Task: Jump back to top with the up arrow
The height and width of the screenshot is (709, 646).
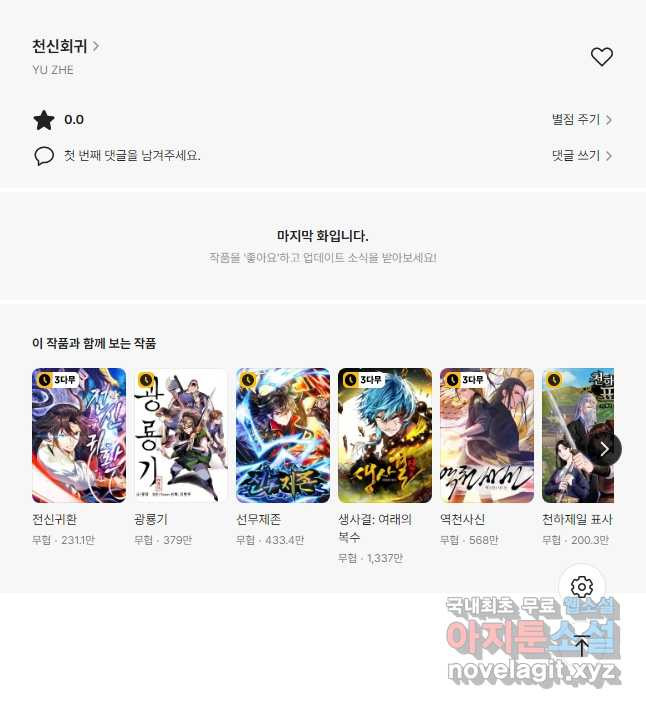Action: tap(582, 646)
